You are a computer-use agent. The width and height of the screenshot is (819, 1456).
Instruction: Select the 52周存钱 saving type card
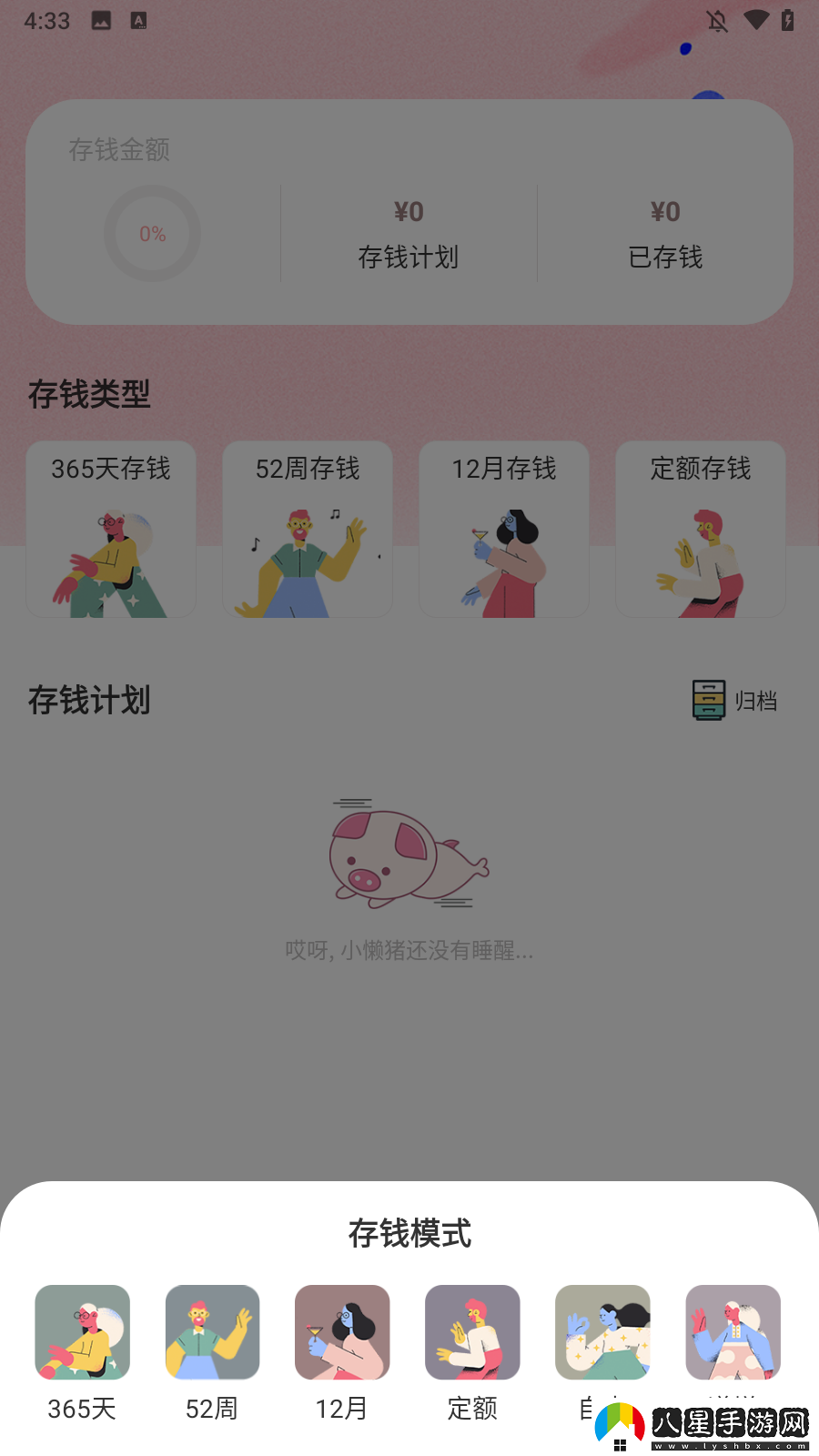307,529
